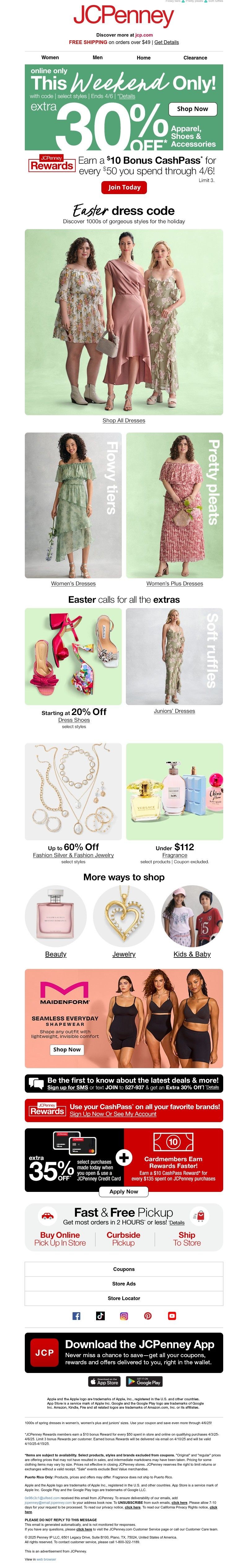This screenshot has height=1568, width=248.
Task: Open the Store Locator row
Action: [124, 1298]
